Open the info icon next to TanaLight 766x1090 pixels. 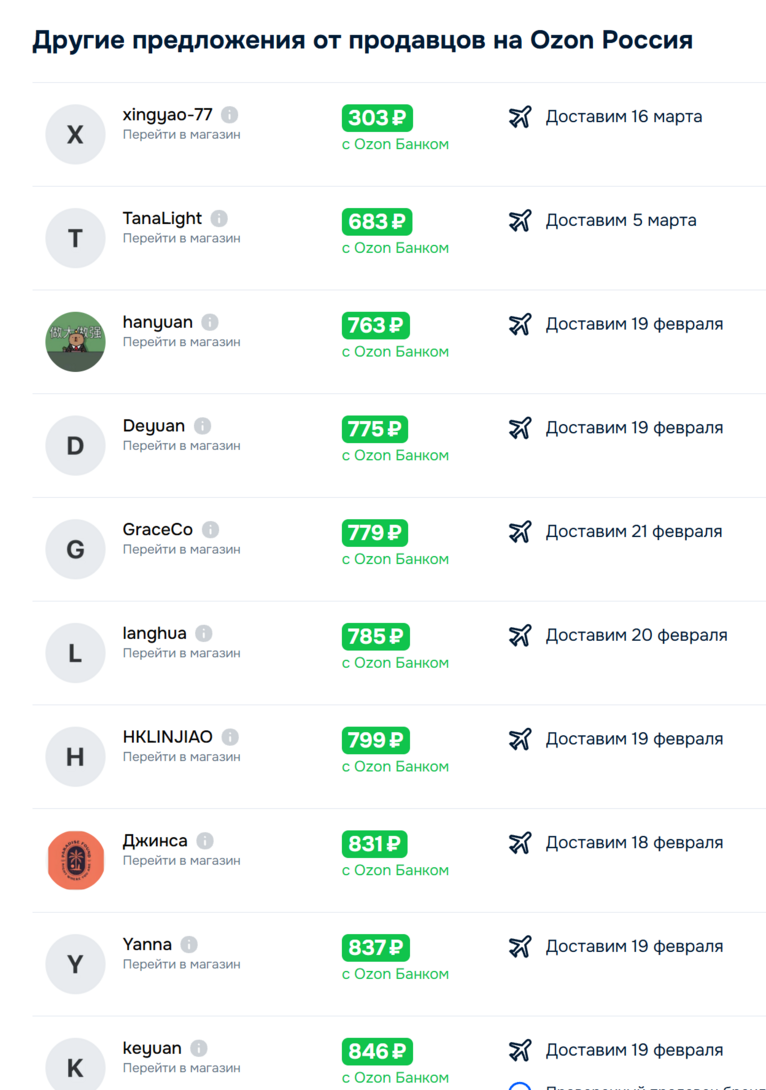(219, 218)
